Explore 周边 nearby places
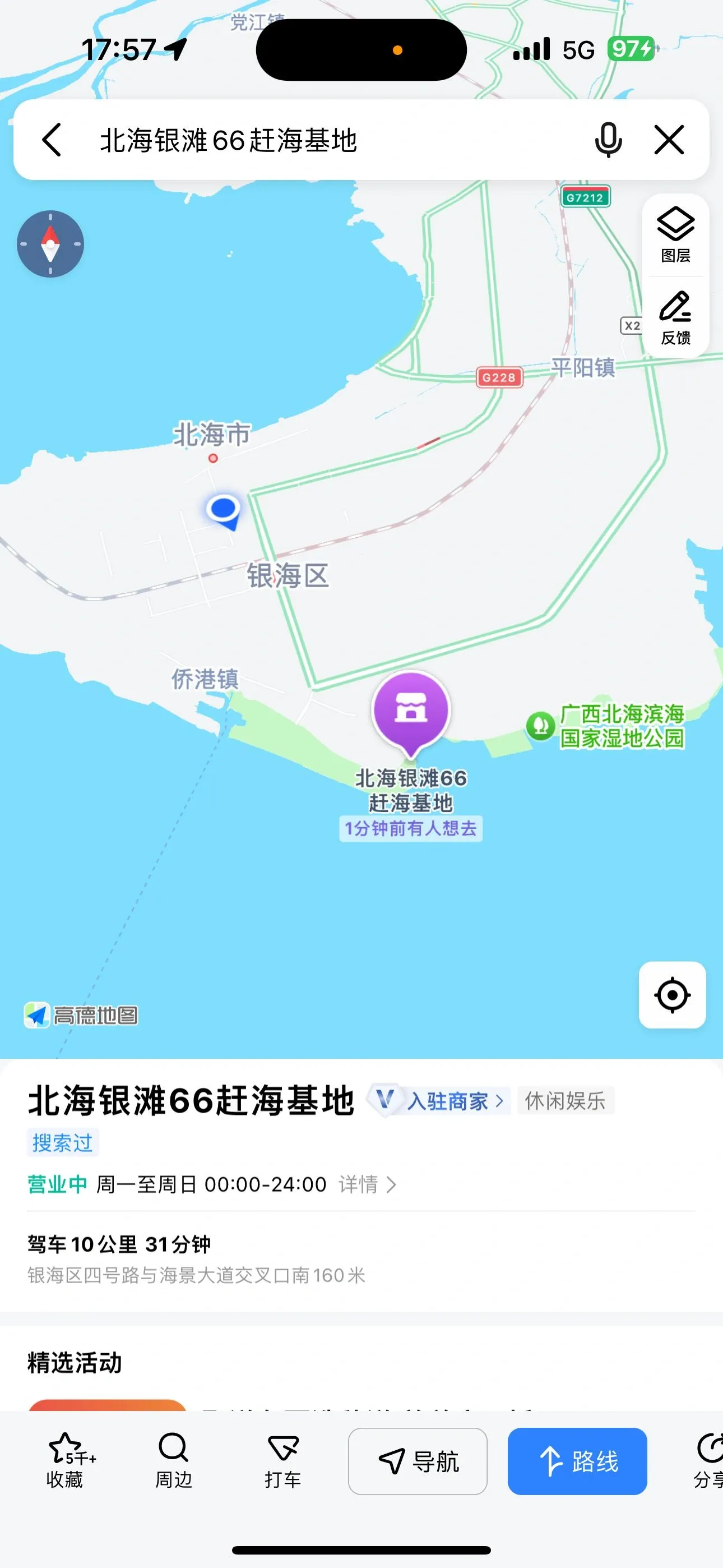Screen dimensions: 723x1568 click(173, 1461)
